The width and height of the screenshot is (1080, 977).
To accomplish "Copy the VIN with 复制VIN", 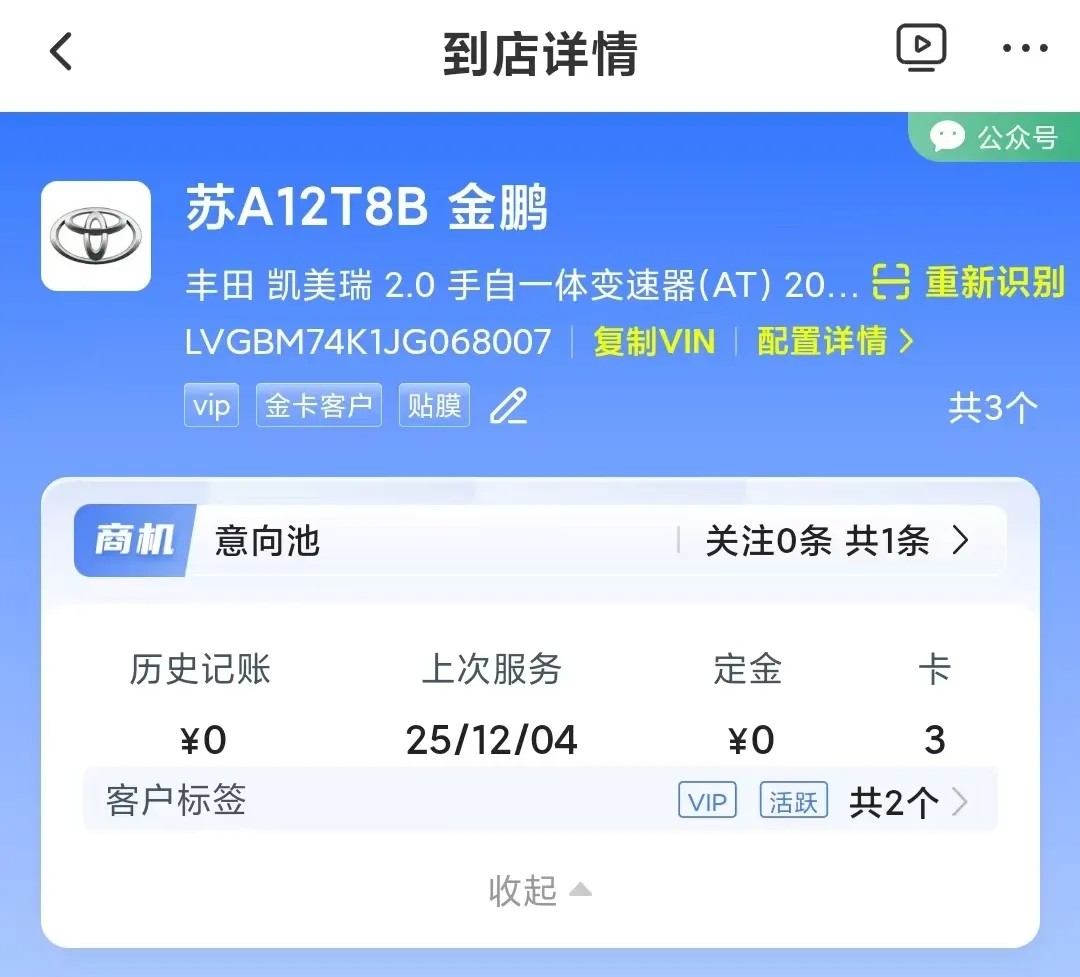I will coord(654,342).
